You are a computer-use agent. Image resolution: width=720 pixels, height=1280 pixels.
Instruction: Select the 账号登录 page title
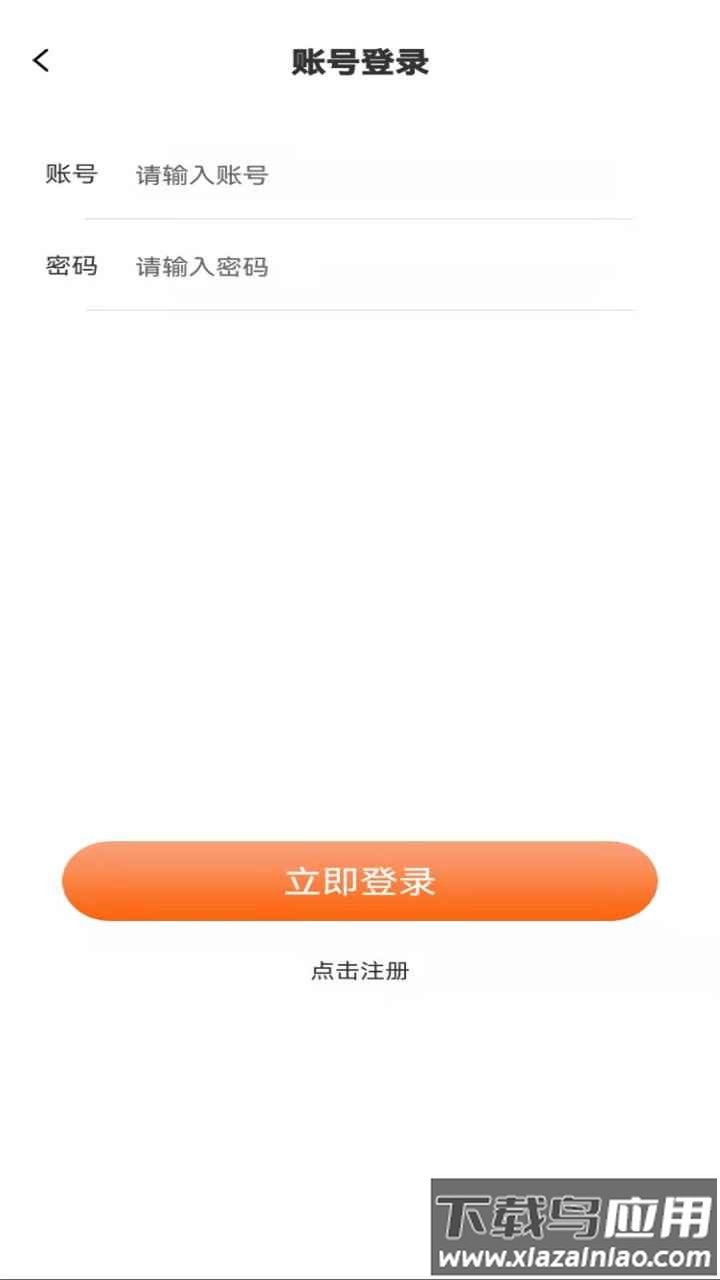pyautogui.click(x=360, y=62)
